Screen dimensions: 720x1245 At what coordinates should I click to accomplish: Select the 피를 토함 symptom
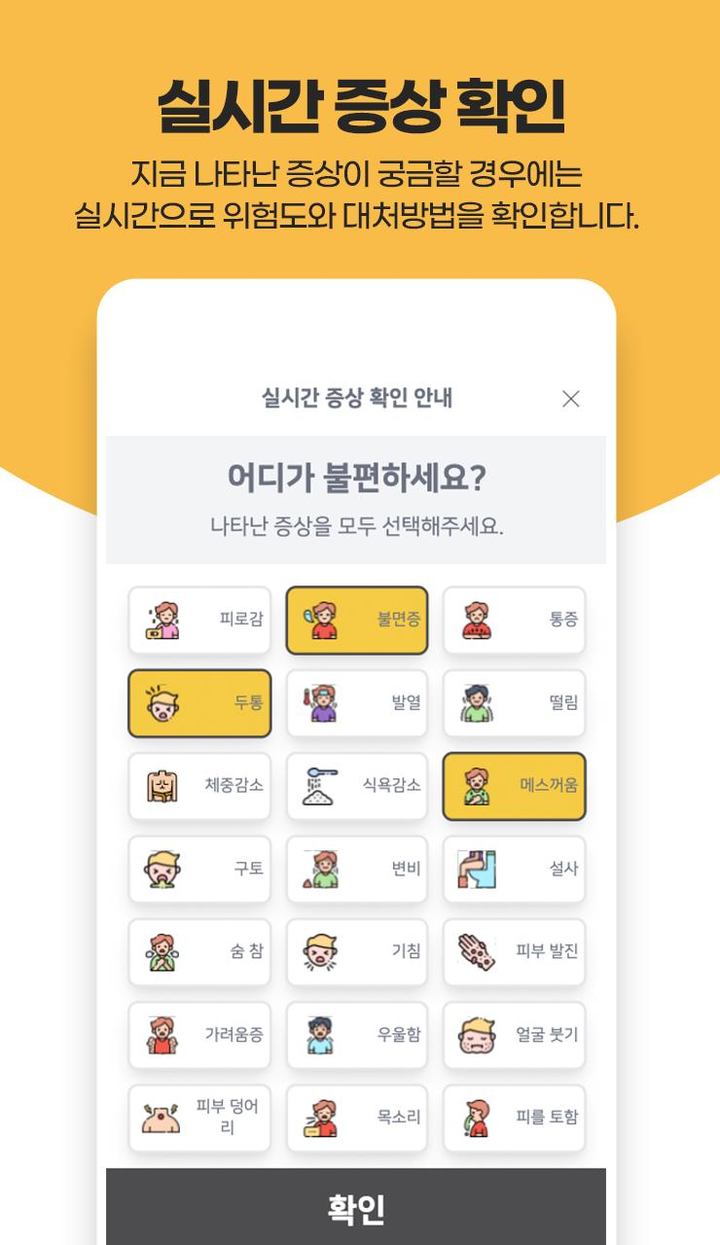514,1120
